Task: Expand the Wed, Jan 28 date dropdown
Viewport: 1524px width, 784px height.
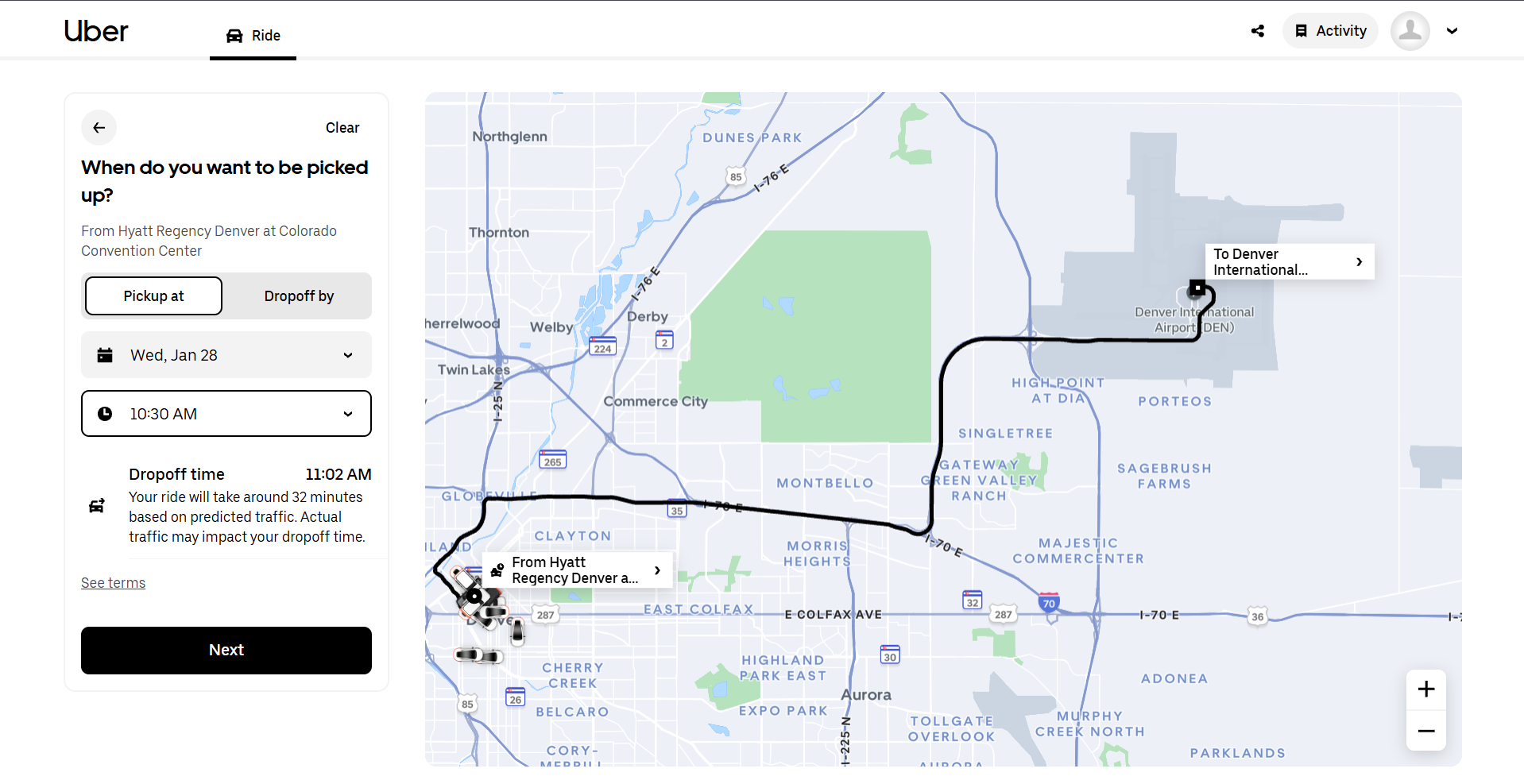Action: (x=226, y=355)
